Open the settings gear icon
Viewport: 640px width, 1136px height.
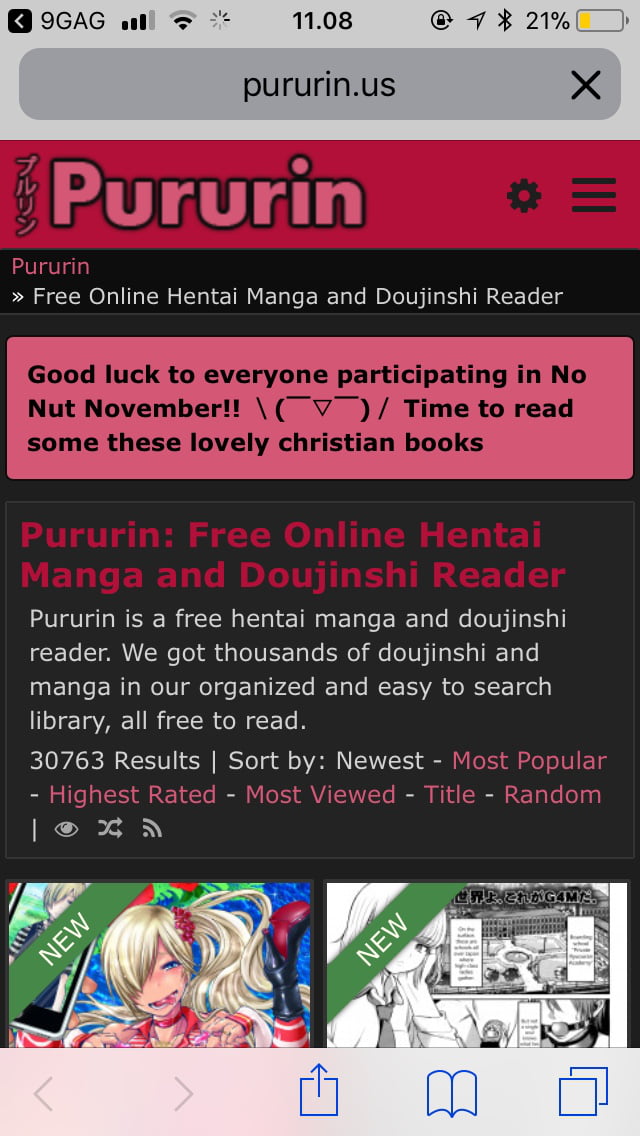524,196
